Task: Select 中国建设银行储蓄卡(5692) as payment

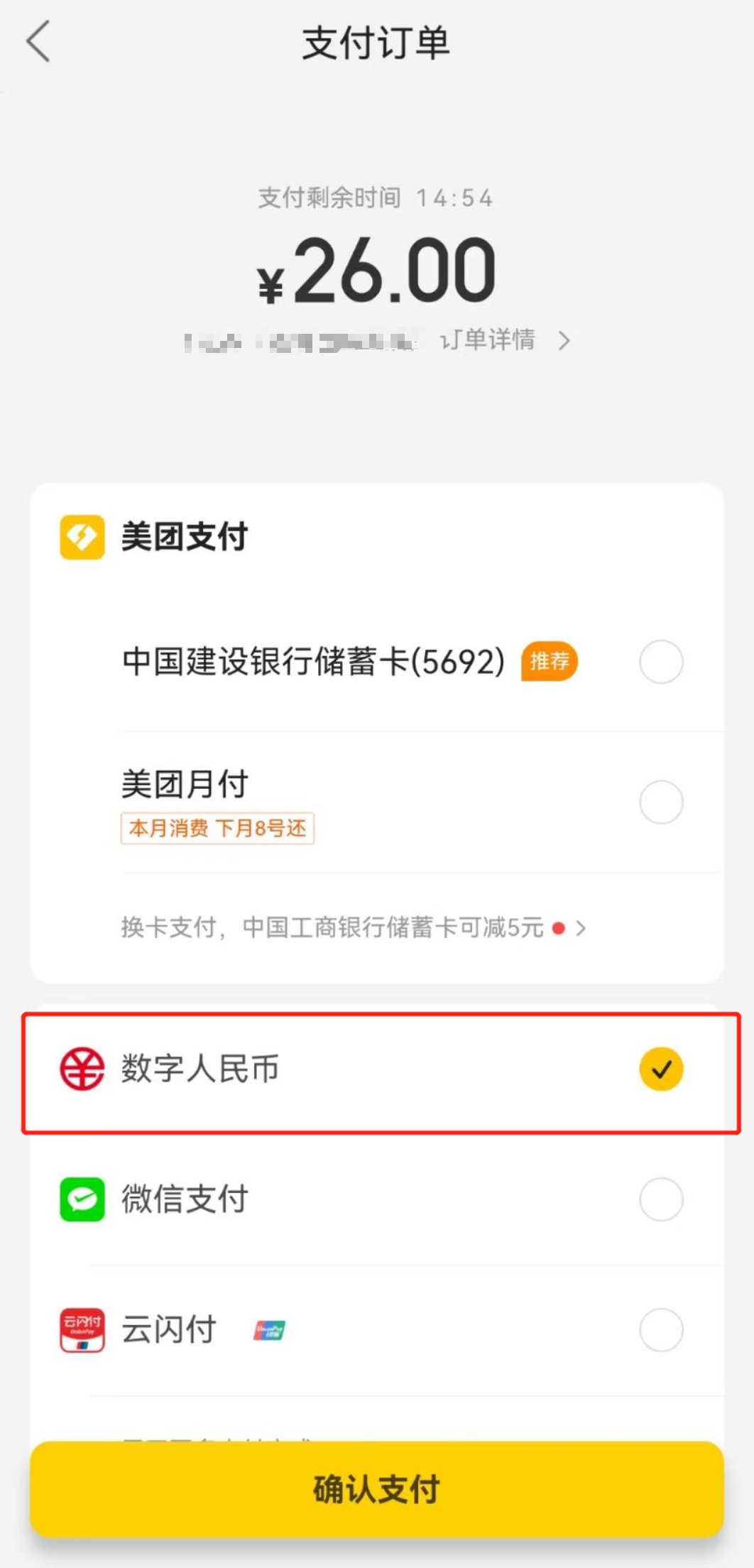Action: 377,662
